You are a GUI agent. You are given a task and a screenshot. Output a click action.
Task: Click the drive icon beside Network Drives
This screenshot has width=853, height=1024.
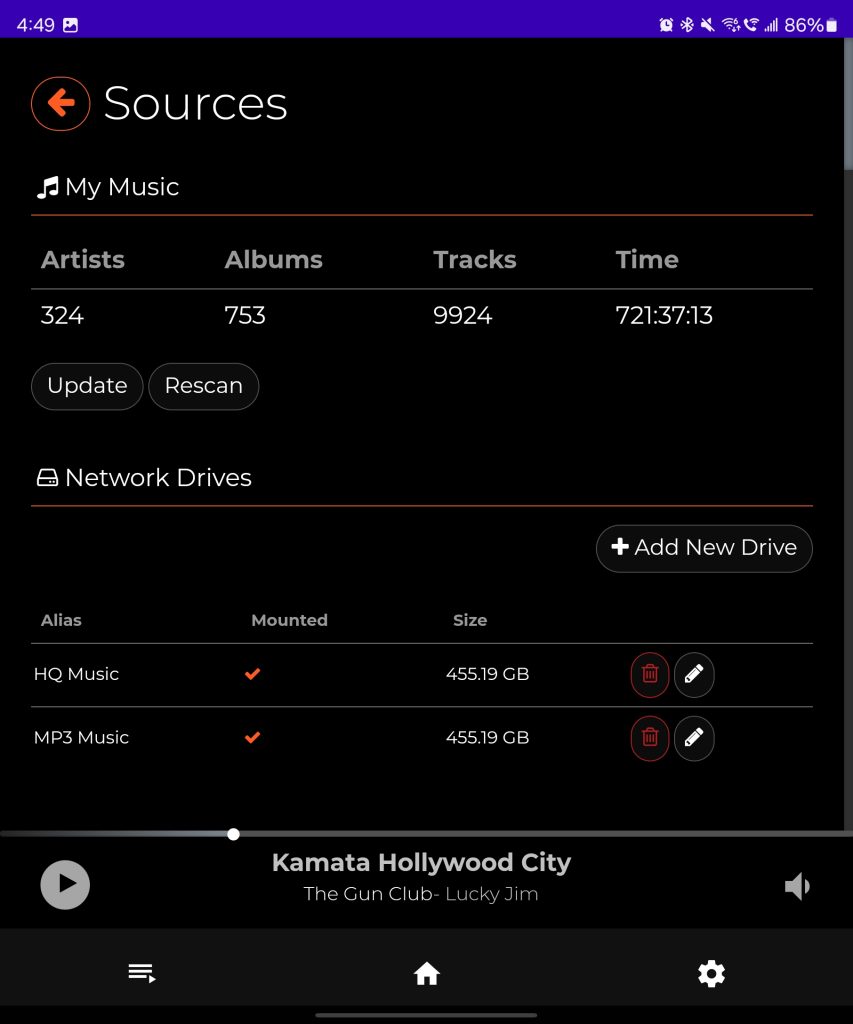[x=47, y=477]
